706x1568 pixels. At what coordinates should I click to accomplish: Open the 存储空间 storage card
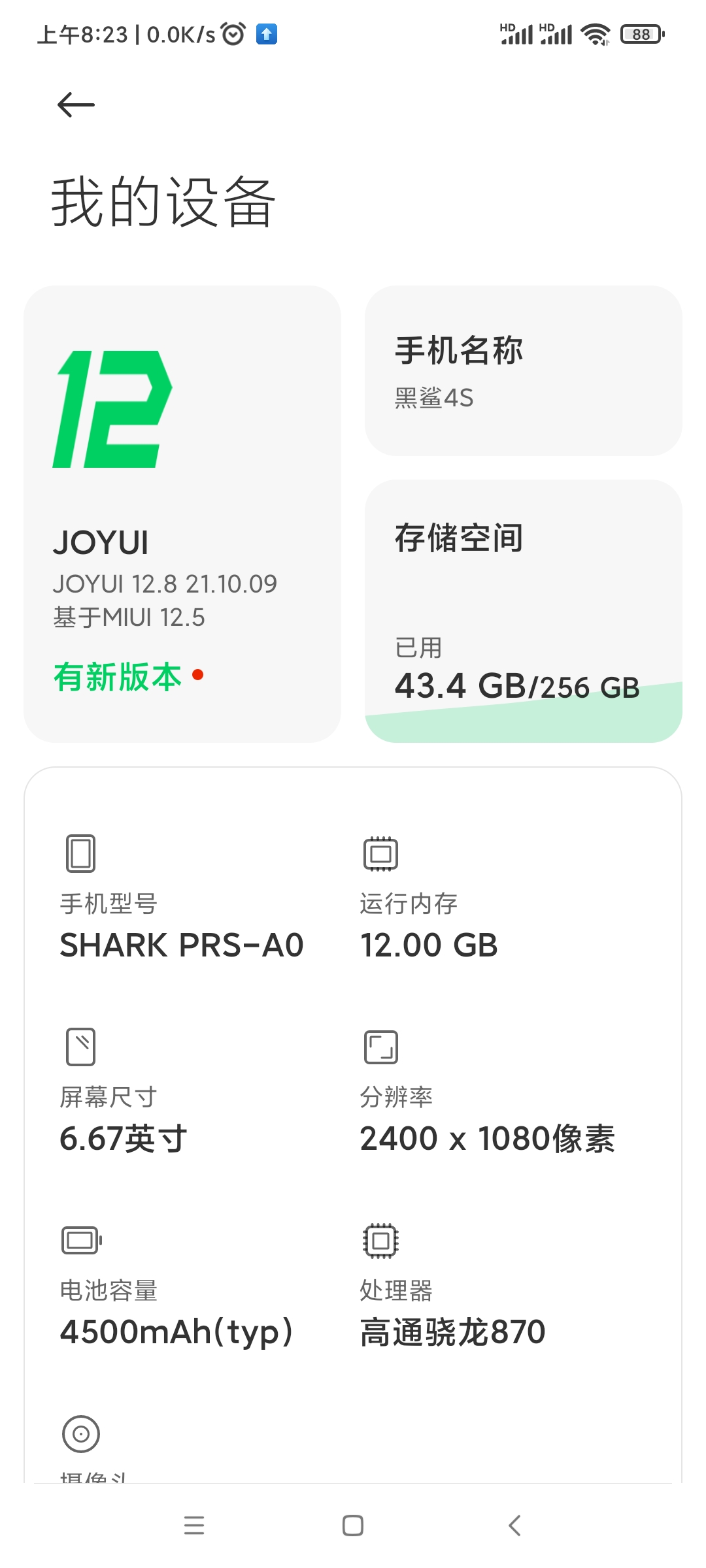click(523, 611)
